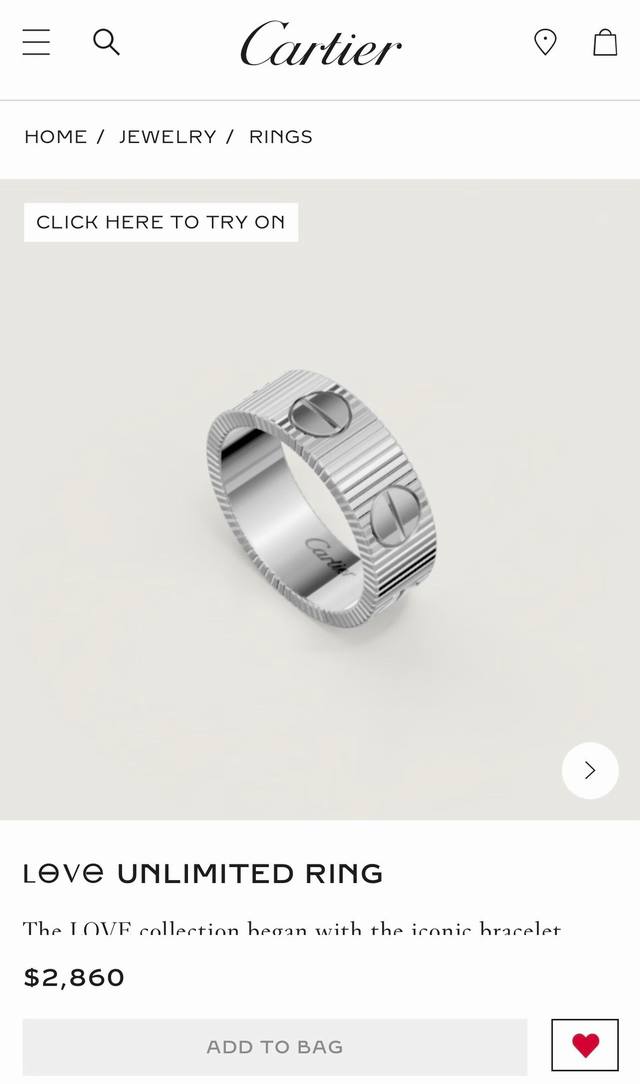Add the ring to bag
Screen dimensions: 640x1084
click(275, 1047)
